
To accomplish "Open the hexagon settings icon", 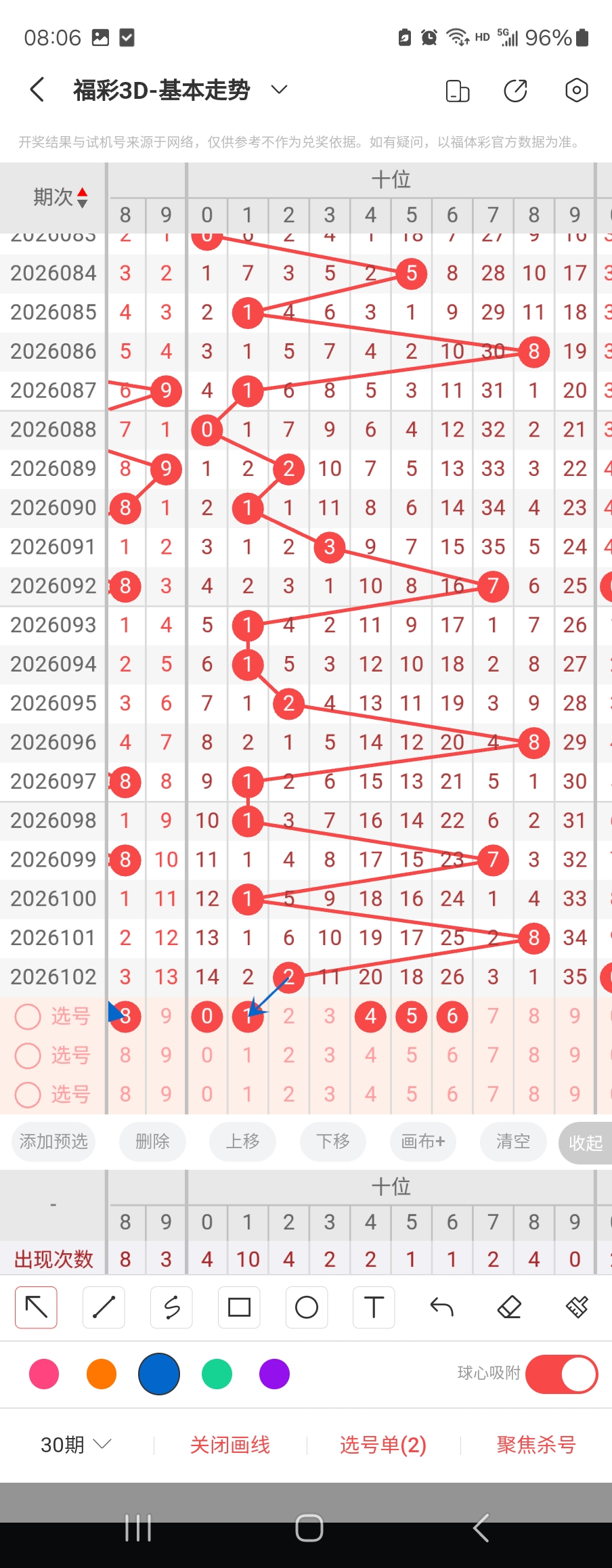I will 576,90.
